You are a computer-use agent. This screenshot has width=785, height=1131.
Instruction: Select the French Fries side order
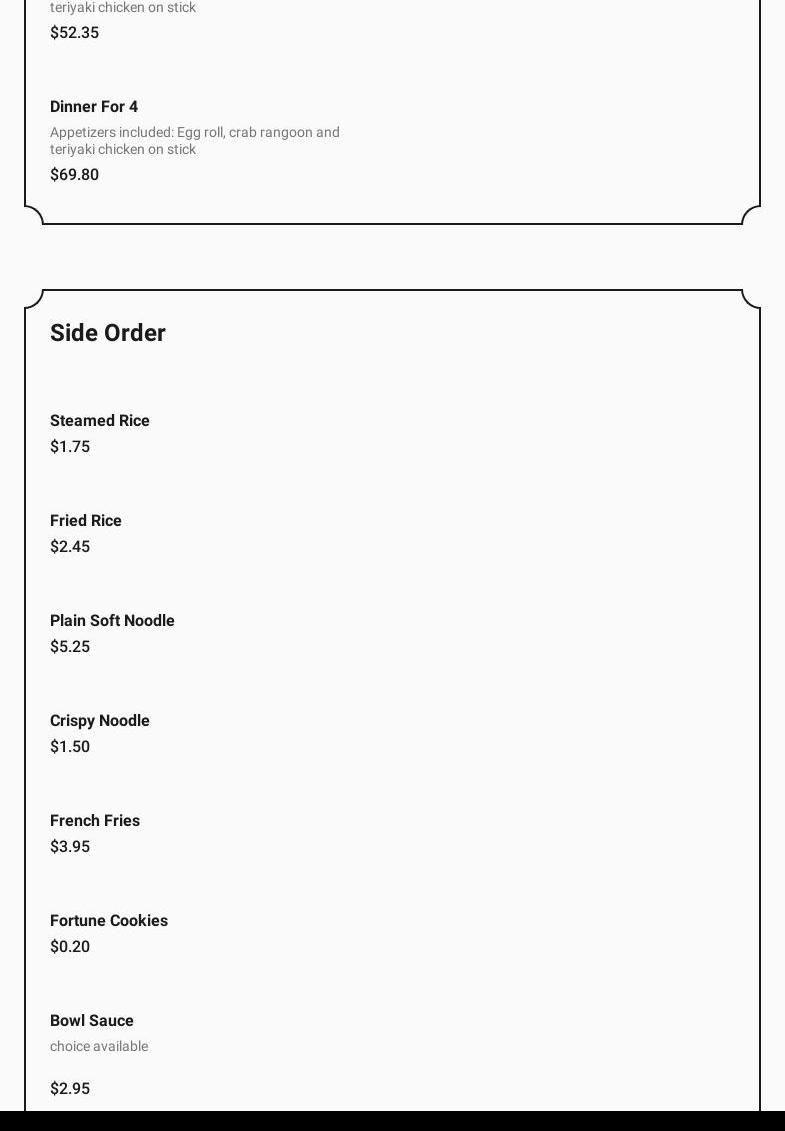click(95, 821)
